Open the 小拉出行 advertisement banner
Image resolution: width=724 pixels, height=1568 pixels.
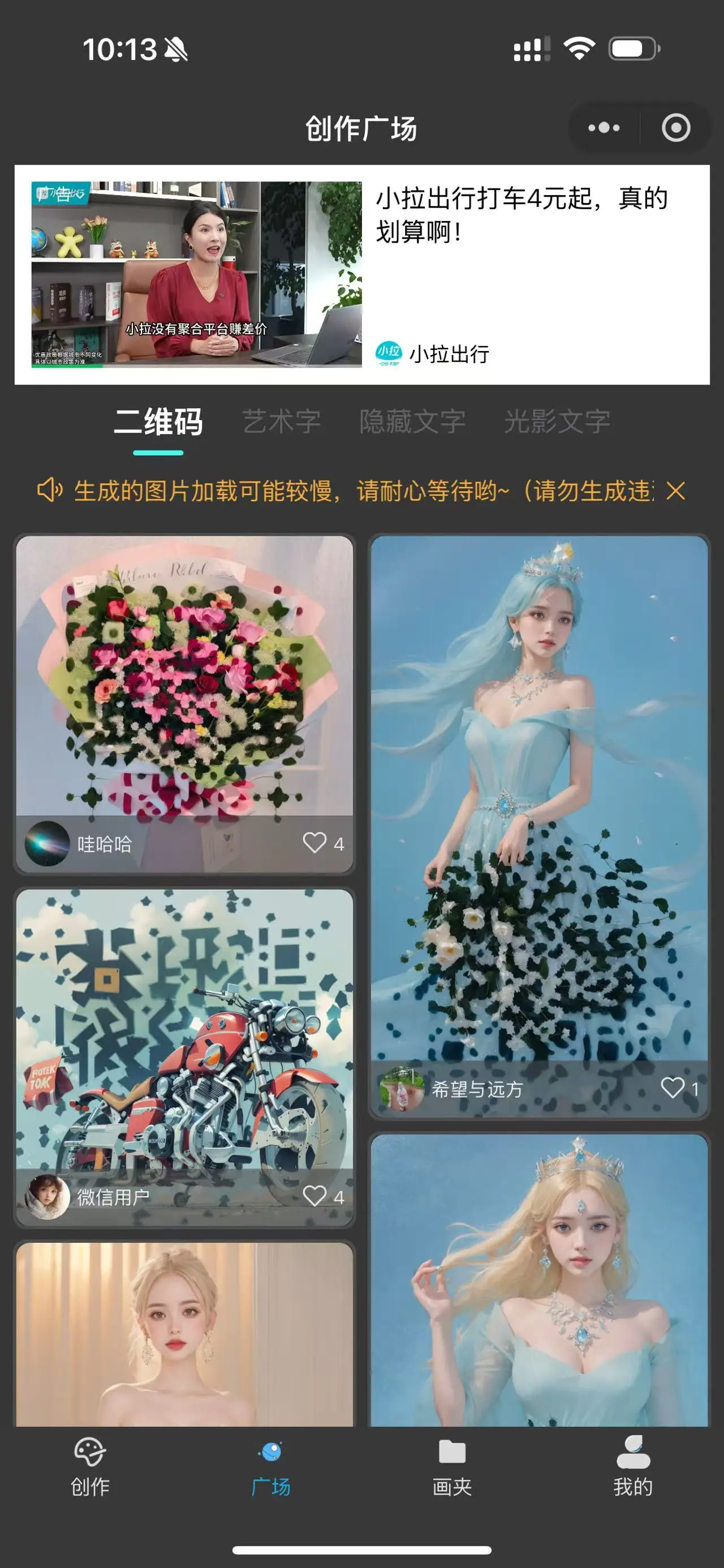pyautogui.click(x=361, y=275)
